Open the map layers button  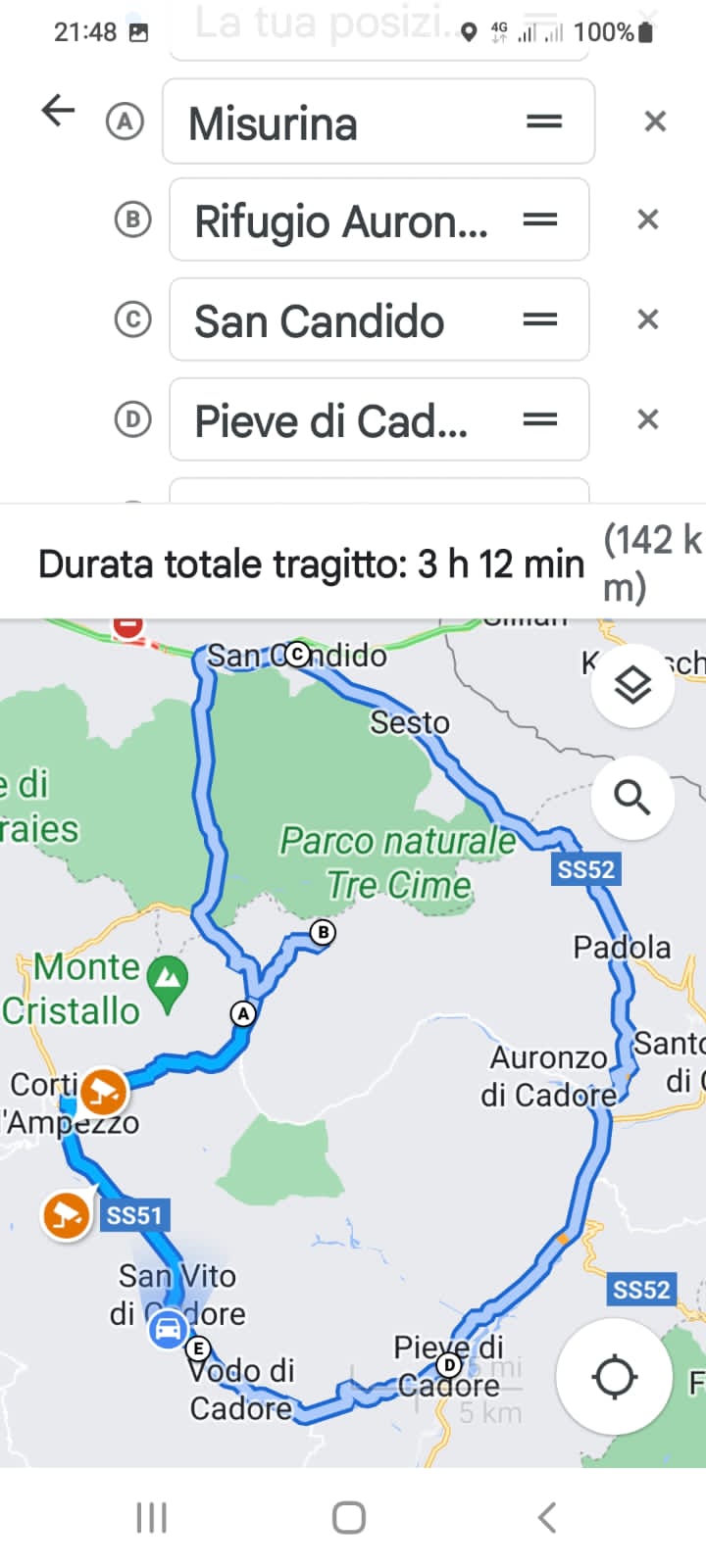pyautogui.click(x=632, y=685)
